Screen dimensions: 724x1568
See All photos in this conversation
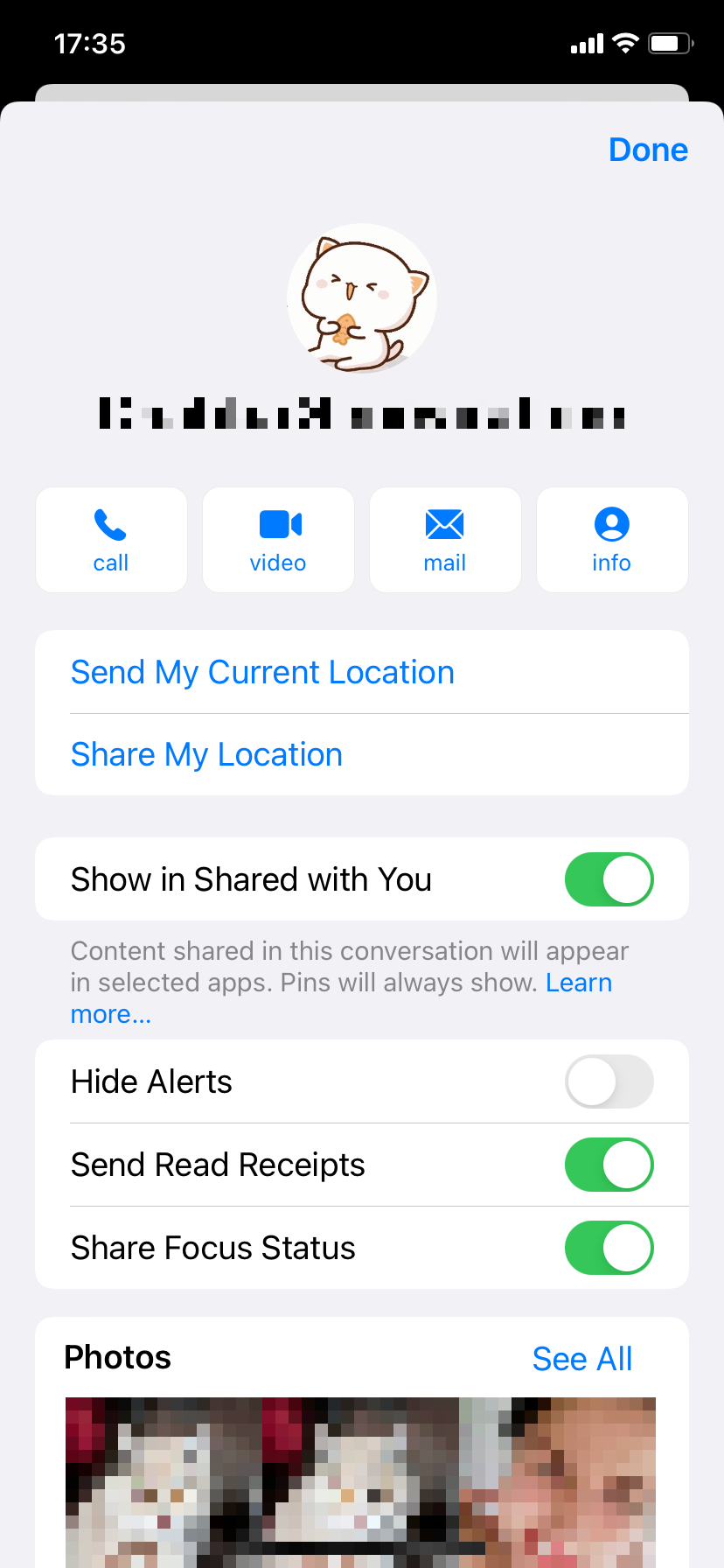pos(581,1359)
